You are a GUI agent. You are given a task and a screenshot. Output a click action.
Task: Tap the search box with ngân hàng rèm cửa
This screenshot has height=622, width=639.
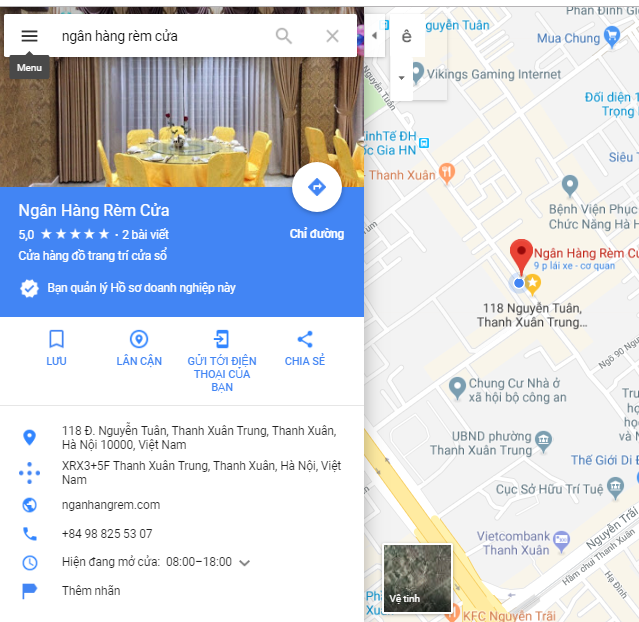coord(160,36)
